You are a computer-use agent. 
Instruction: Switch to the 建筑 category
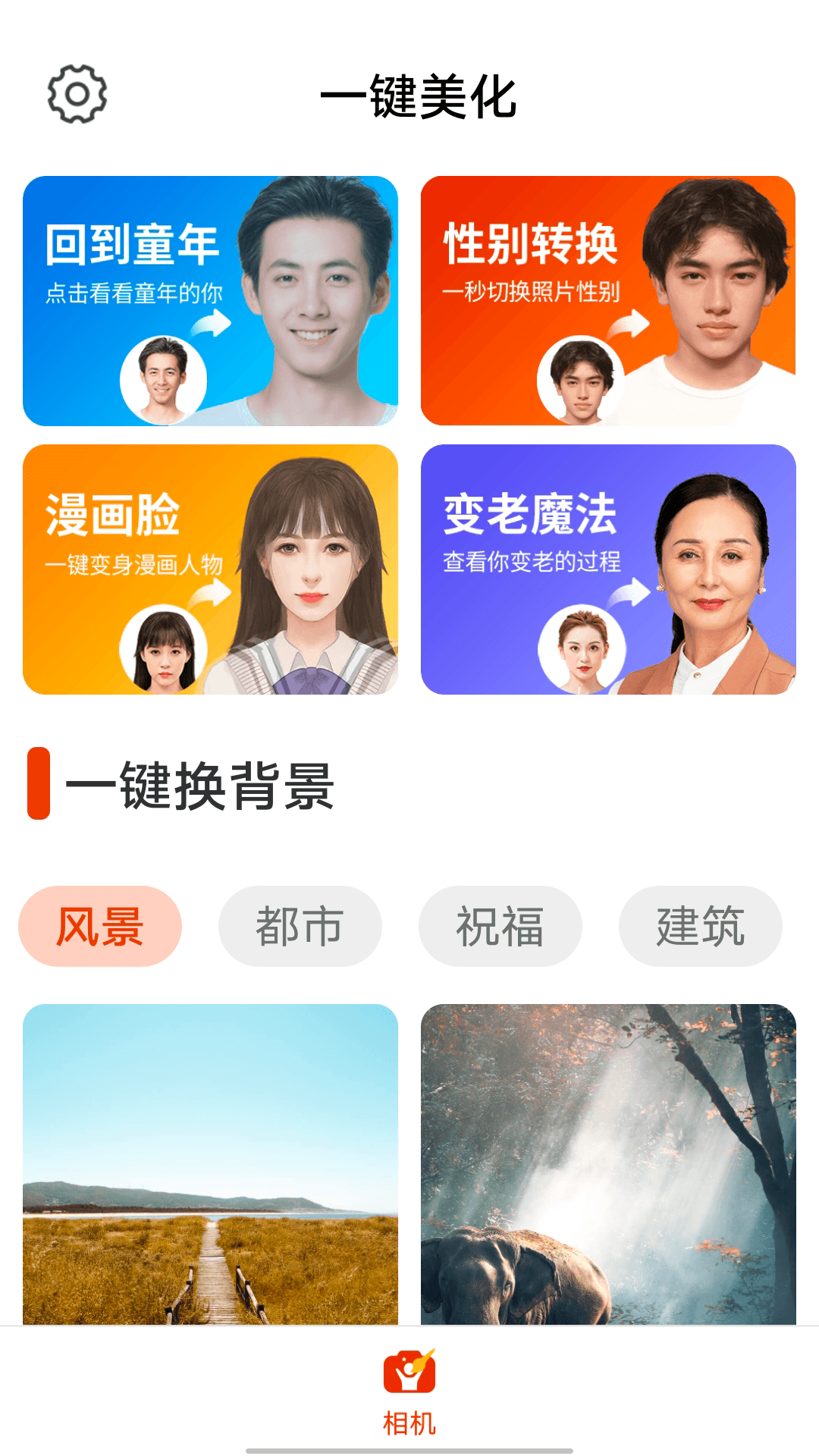[700, 926]
